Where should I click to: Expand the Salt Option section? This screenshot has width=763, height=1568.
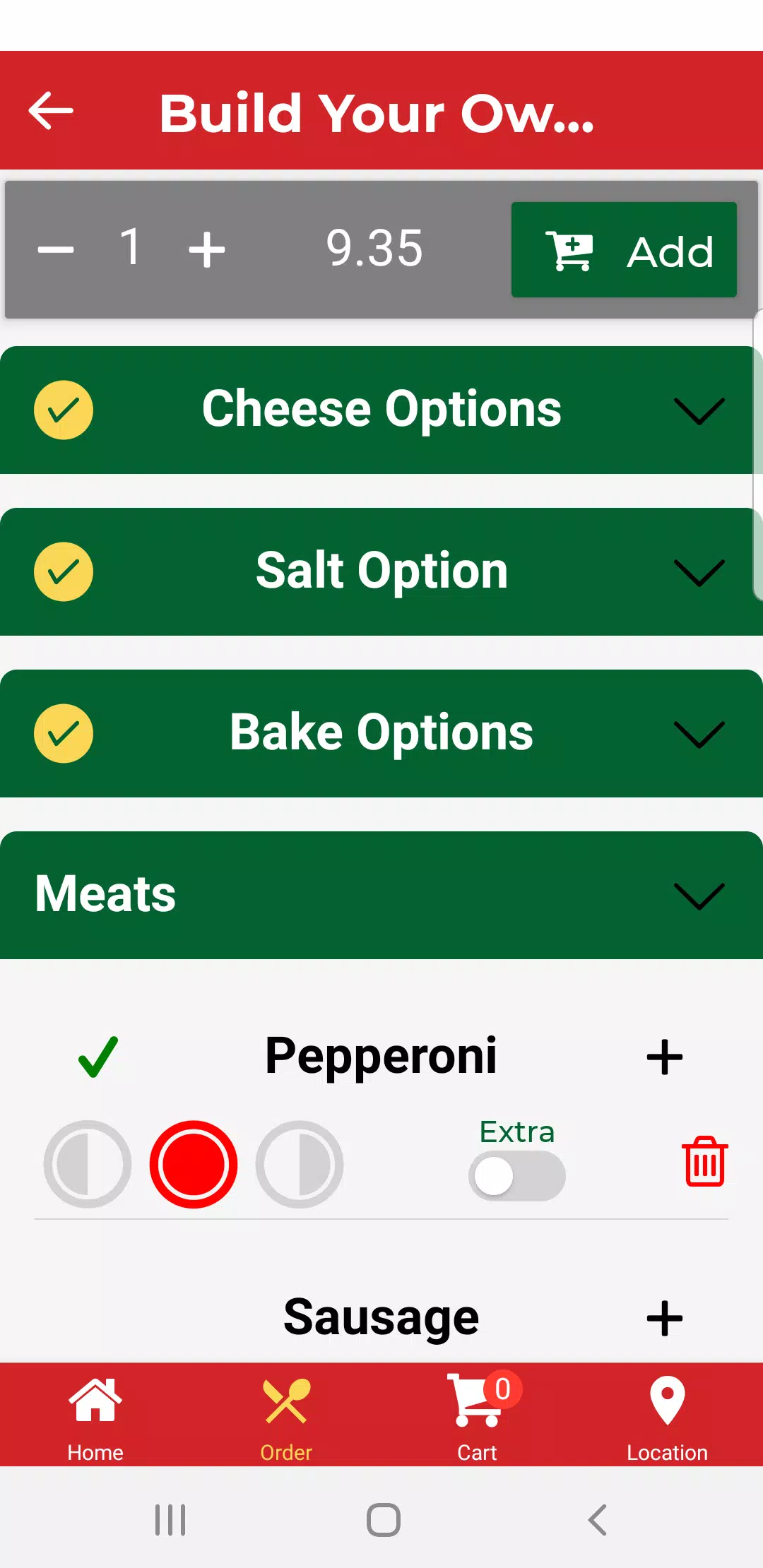[x=381, y=571]
